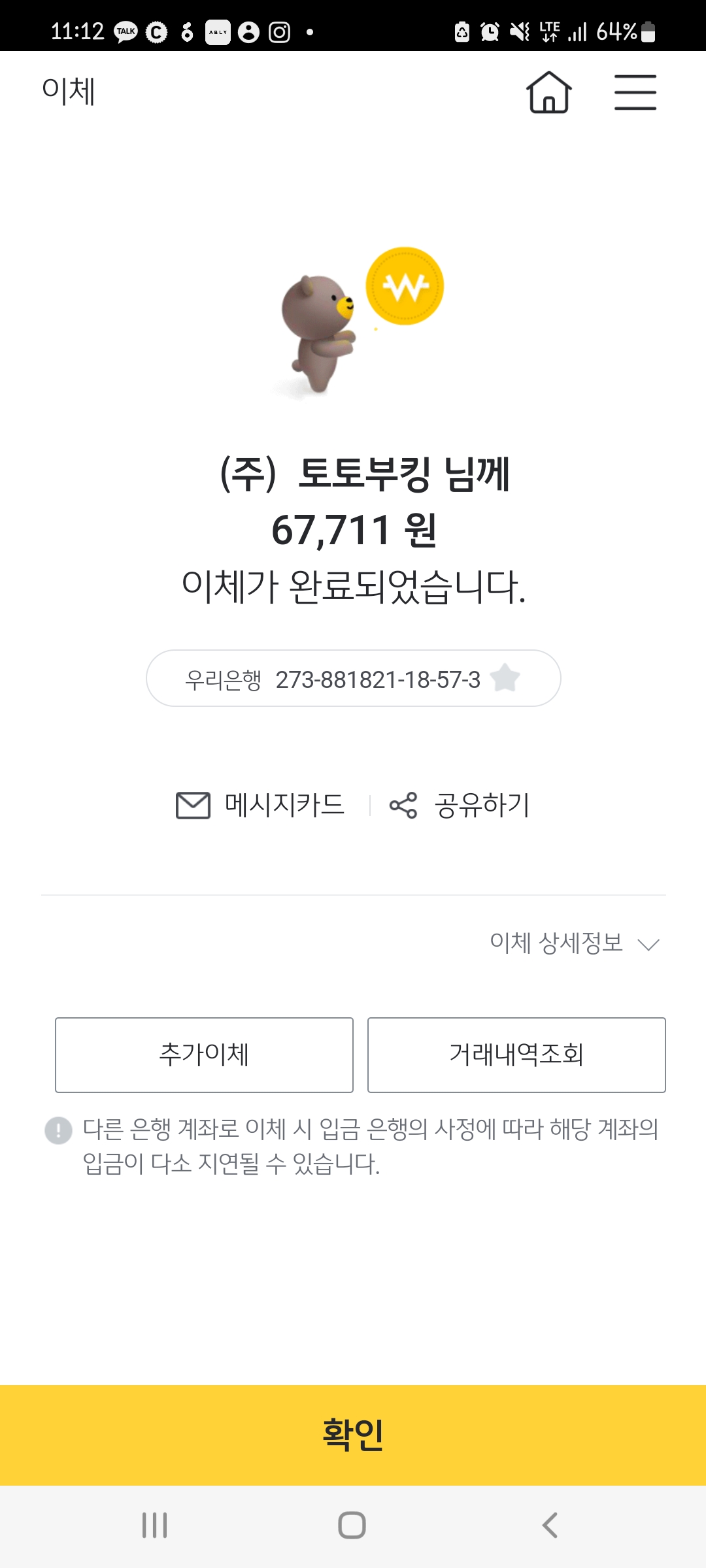This screenshot has width=706, height=1568.
Task: Expand 이체 상세정보
Action: click(x=575, y=943)
